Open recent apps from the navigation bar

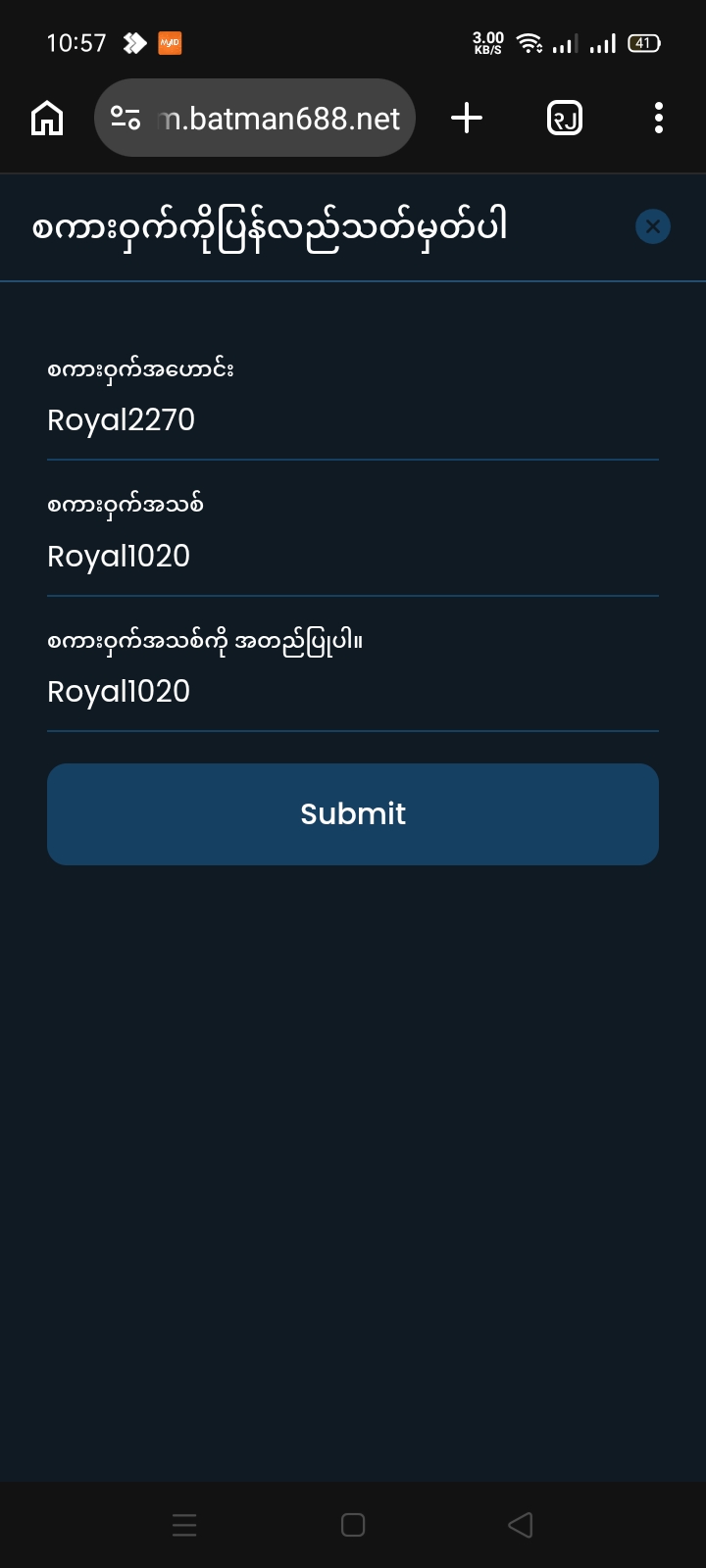[x=184, y=1525]
